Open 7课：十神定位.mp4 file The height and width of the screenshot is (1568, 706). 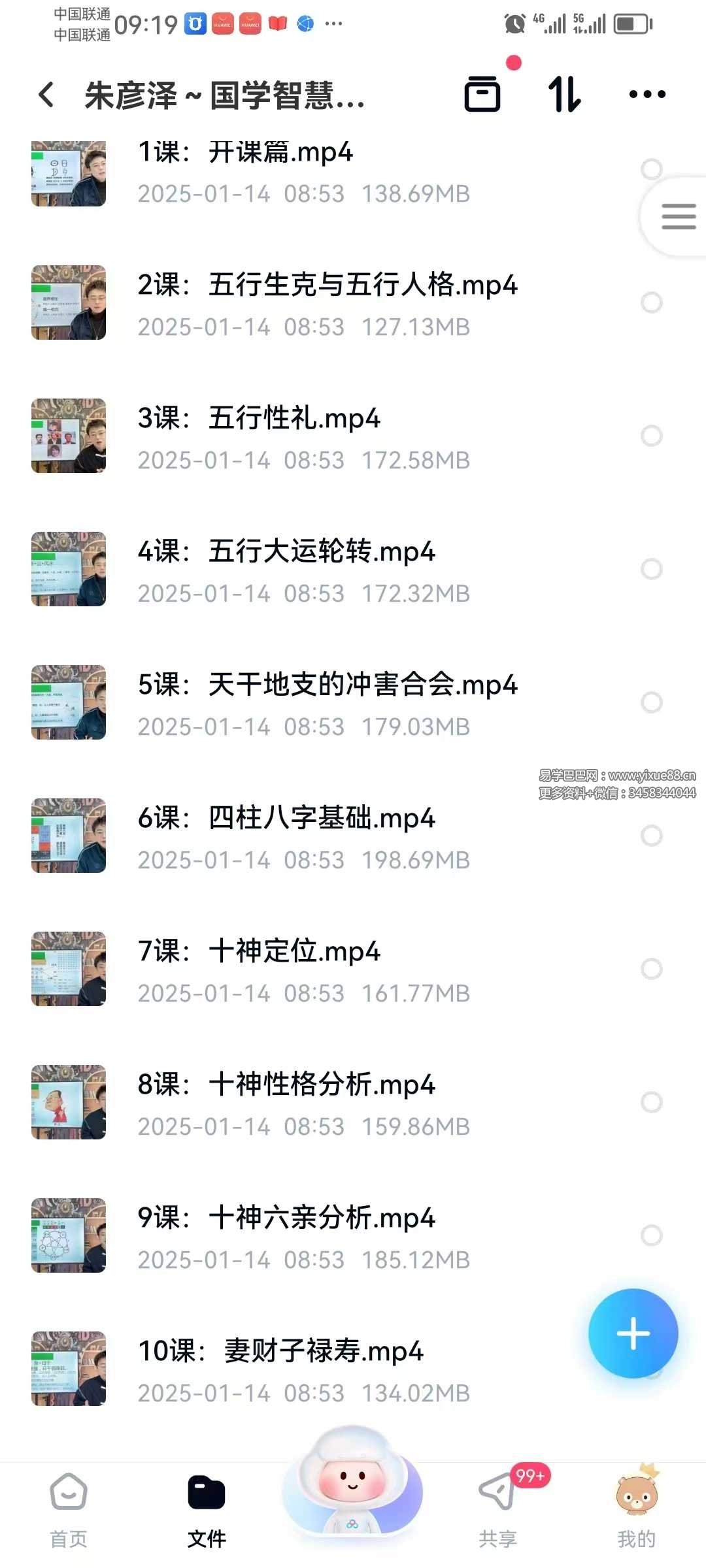353,970
